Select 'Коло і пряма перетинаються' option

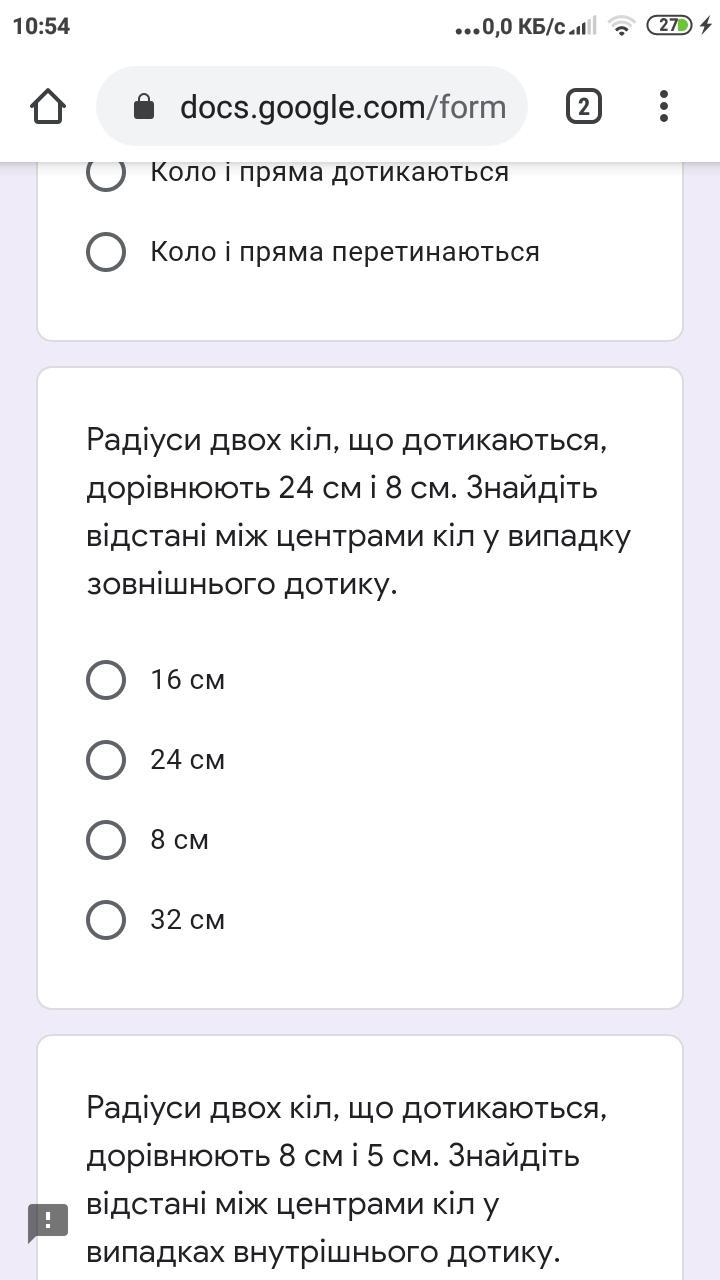pyautogui.click(x=106, y=251)
